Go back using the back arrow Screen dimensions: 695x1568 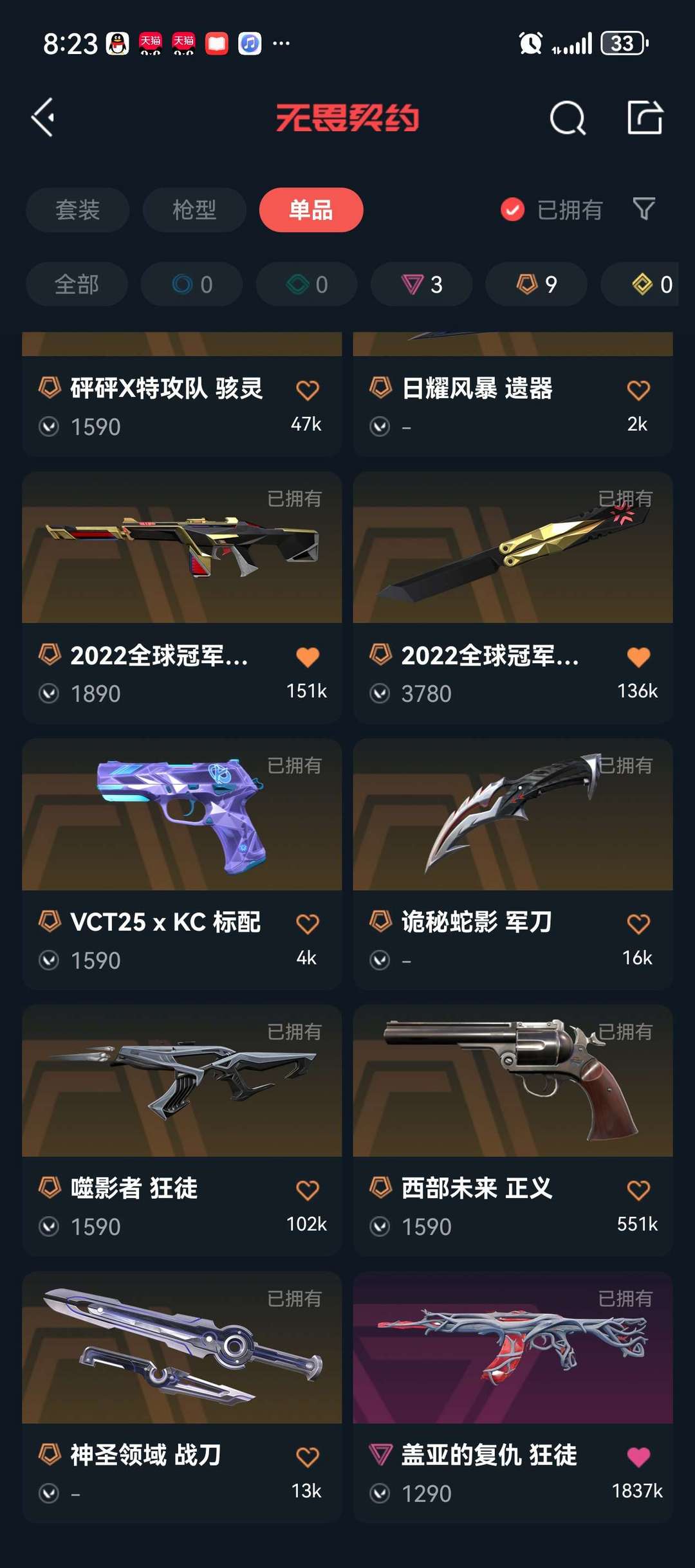(x=43, y=118)
